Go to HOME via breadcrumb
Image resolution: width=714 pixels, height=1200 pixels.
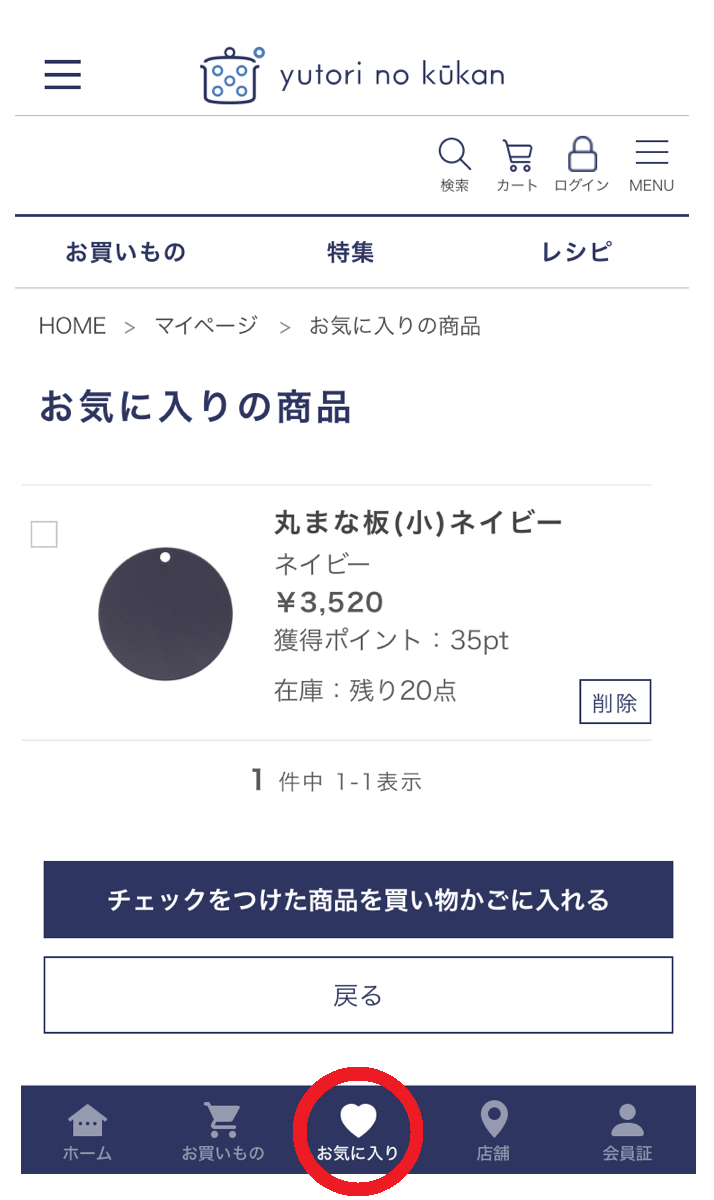pyautogui.click(x=72, y=326)
